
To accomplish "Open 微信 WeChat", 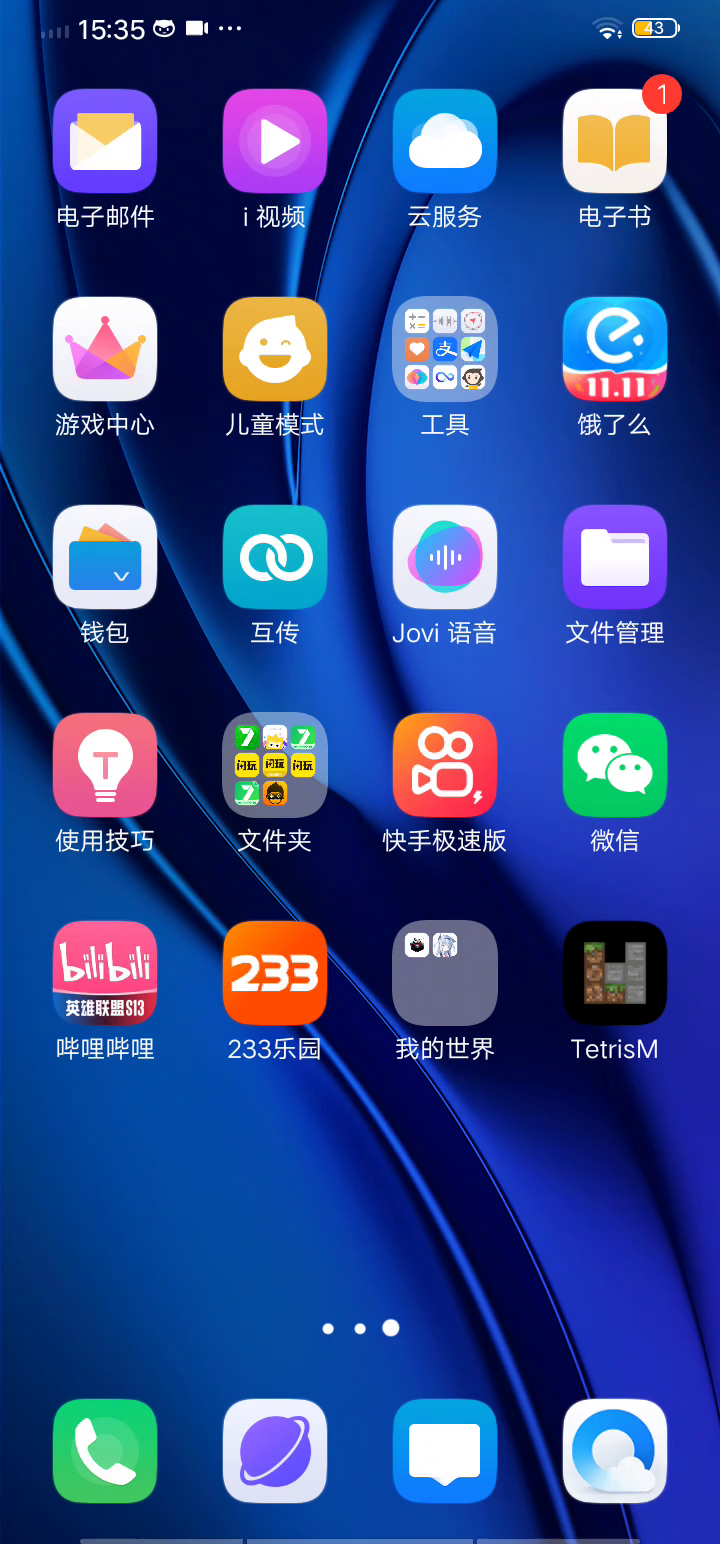I will pos(615,765).
